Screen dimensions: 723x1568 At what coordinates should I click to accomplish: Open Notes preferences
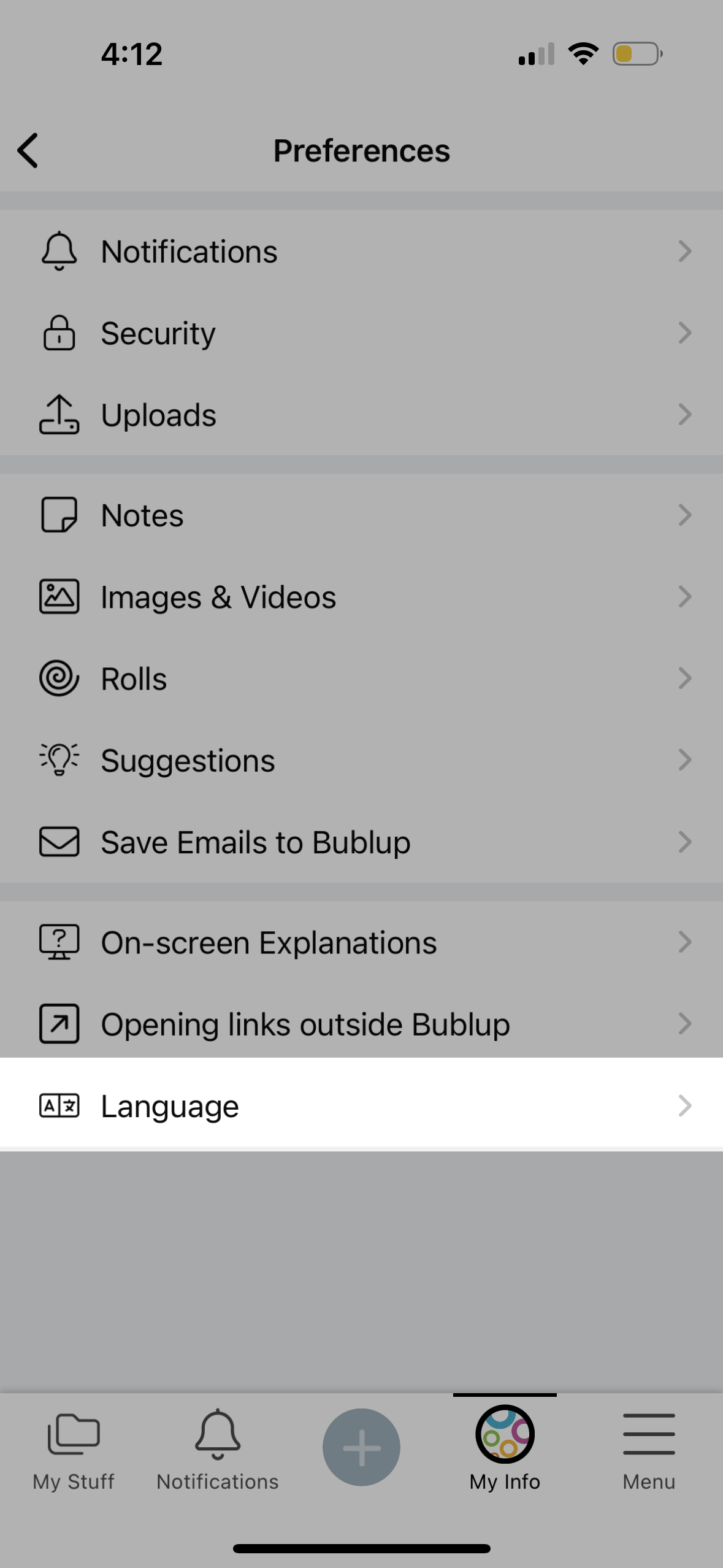click(361, 515)
